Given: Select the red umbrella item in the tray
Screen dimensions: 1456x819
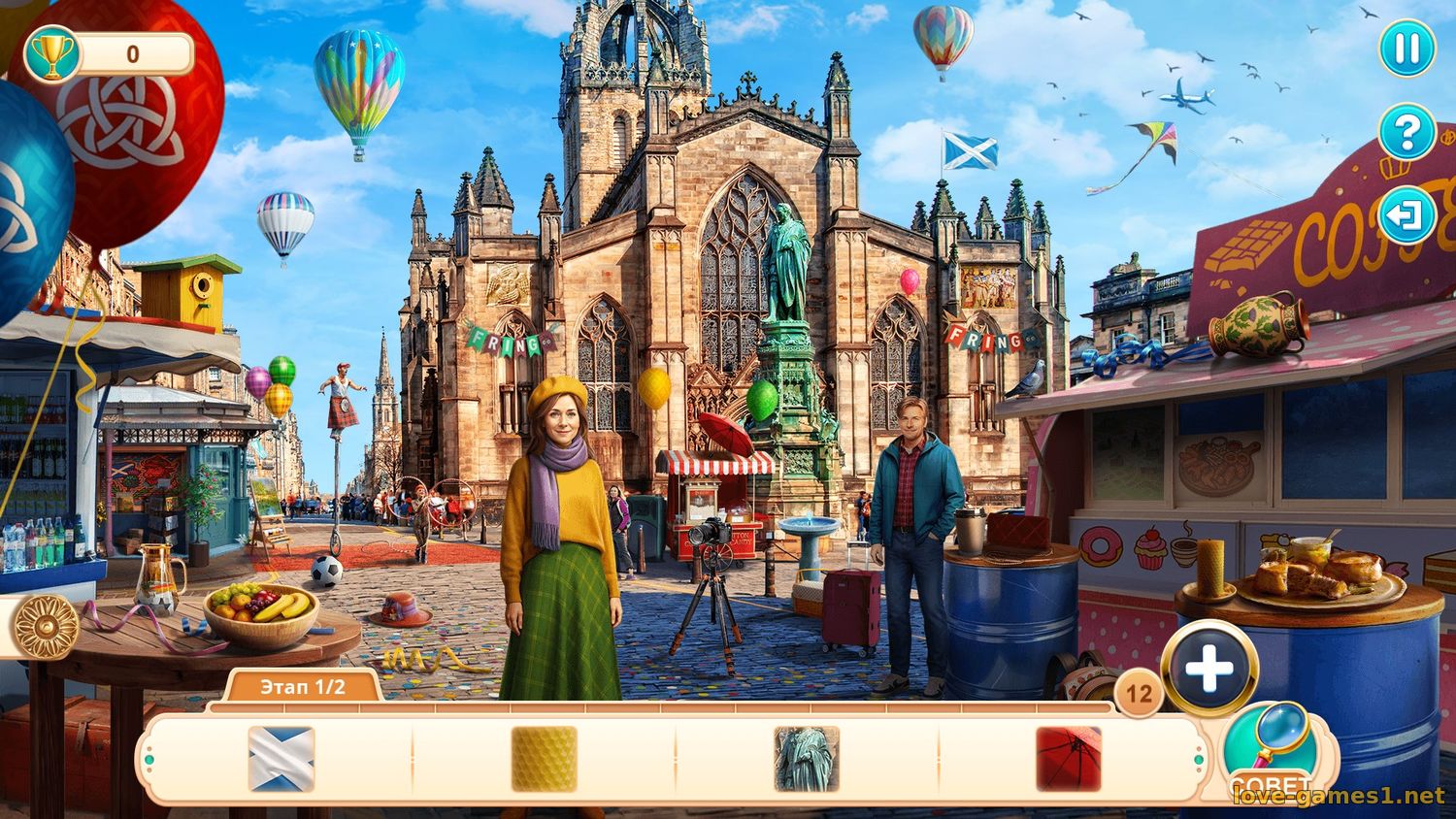Looking at the screenshot, I should coord(1069,759).
